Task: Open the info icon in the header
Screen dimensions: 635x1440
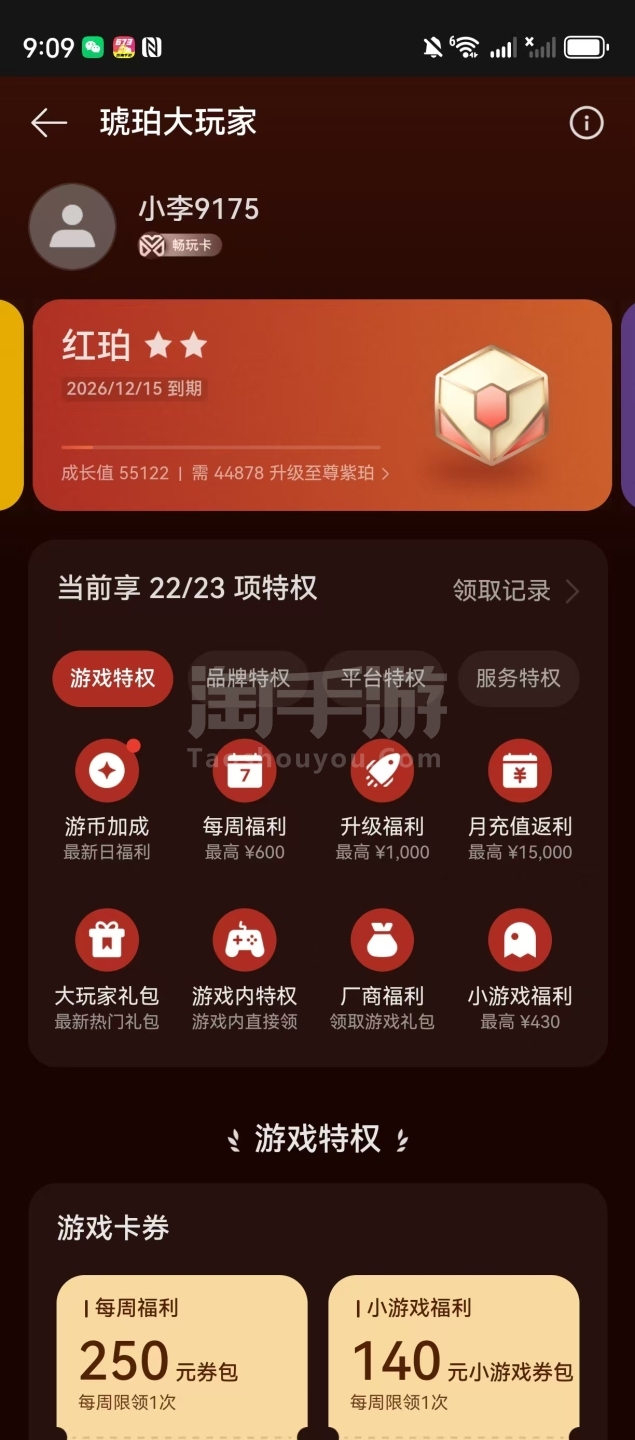Action: point(586,123)
